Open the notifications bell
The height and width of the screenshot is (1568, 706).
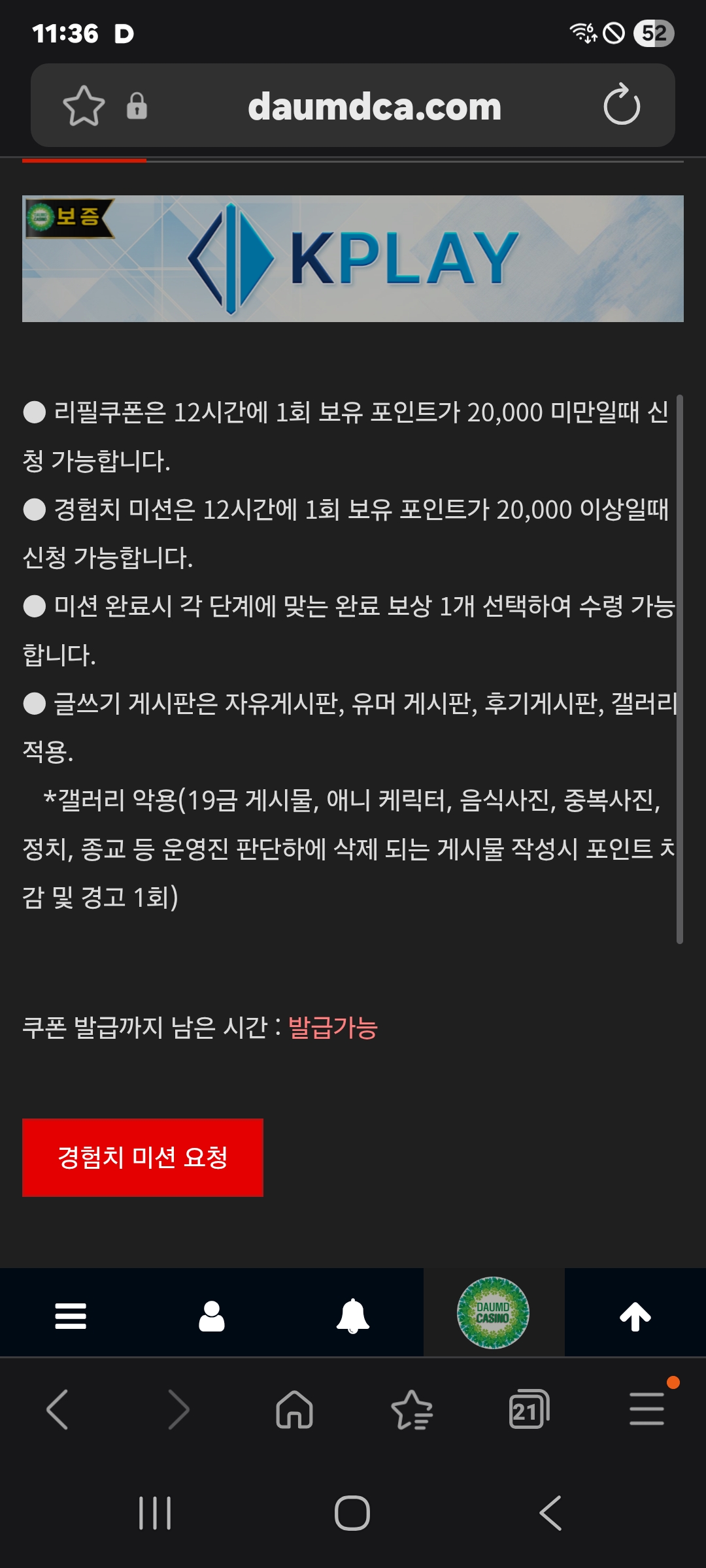tap(353, 1316)
